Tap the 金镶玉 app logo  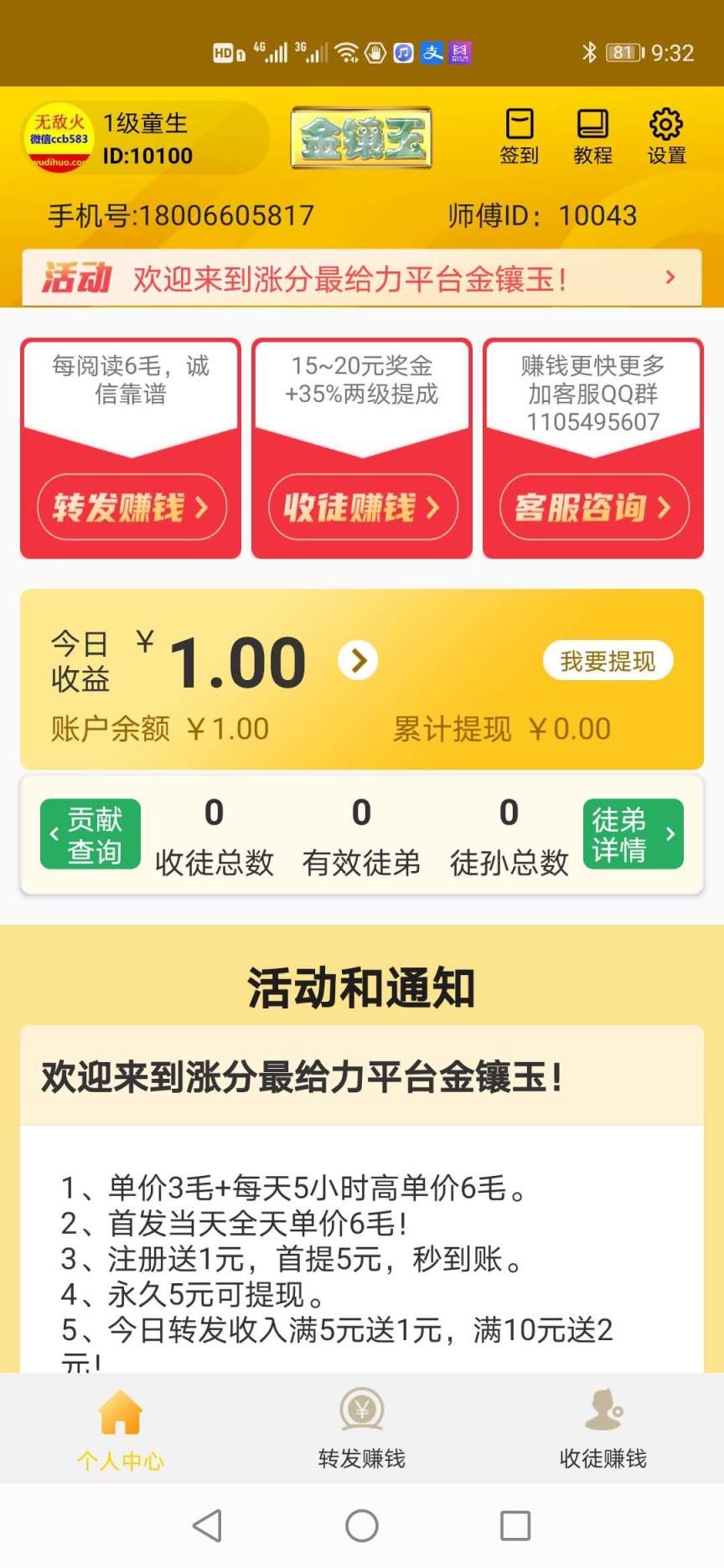360,139
